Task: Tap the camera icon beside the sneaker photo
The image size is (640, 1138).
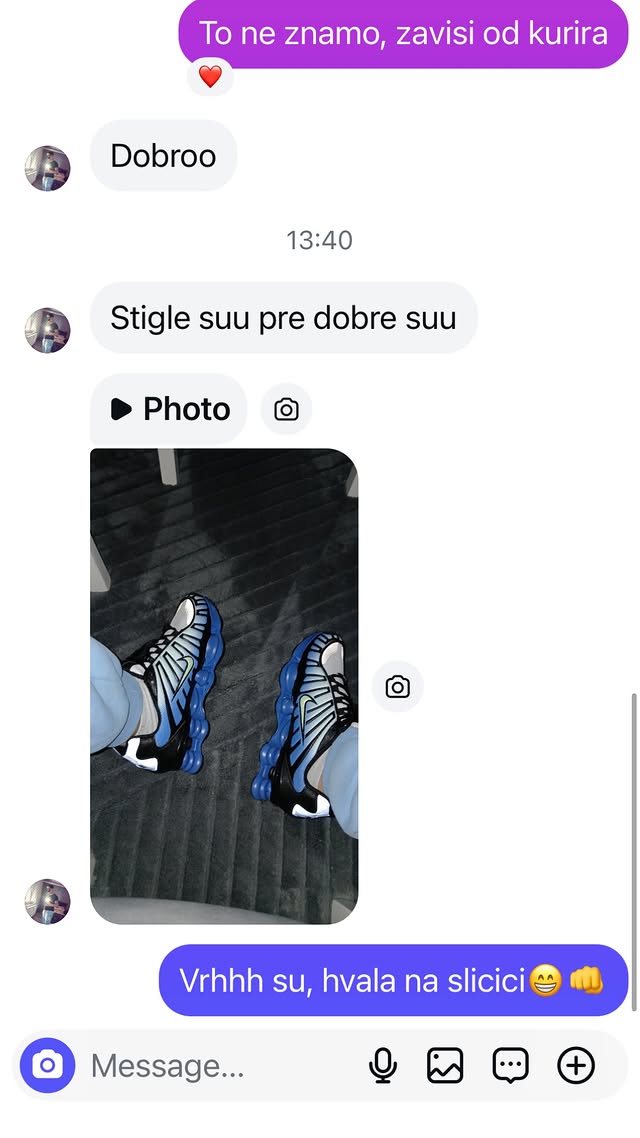Action: [x=398, y=687]
